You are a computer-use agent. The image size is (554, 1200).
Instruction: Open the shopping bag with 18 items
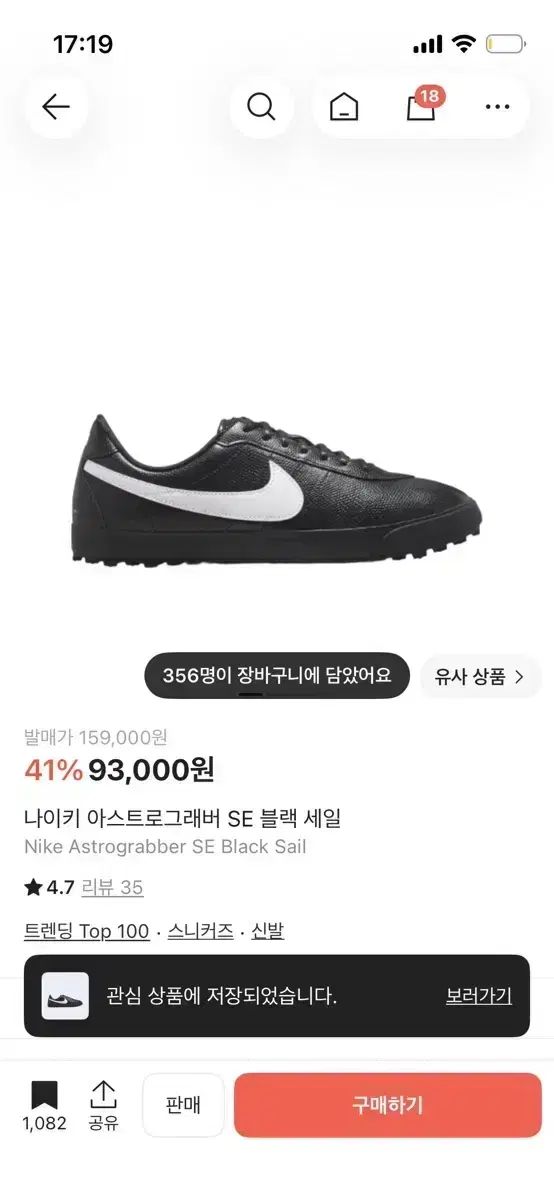(422, 106)
